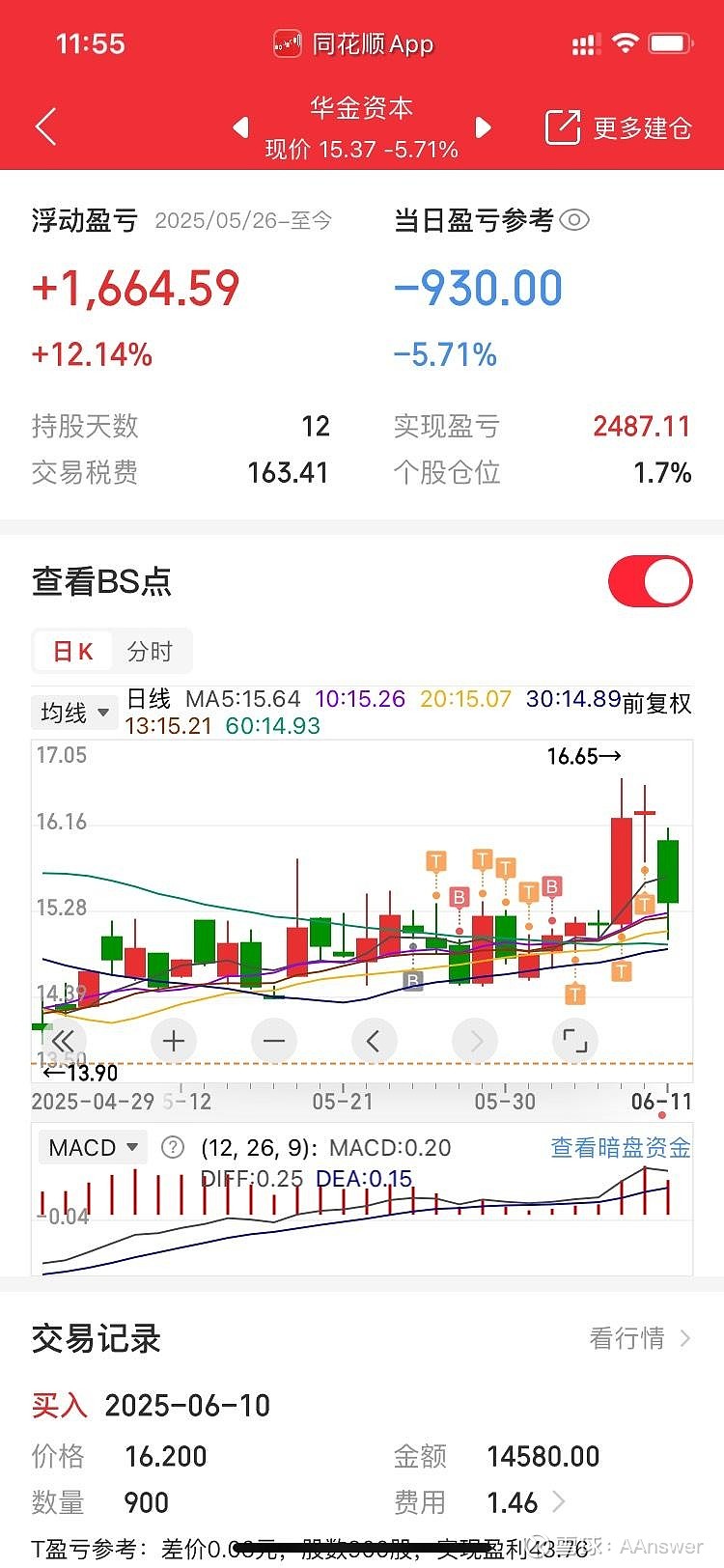This screenshot has width=724, height=1568.
Task: Move chart one step left
Action: tap(374, 1041)
